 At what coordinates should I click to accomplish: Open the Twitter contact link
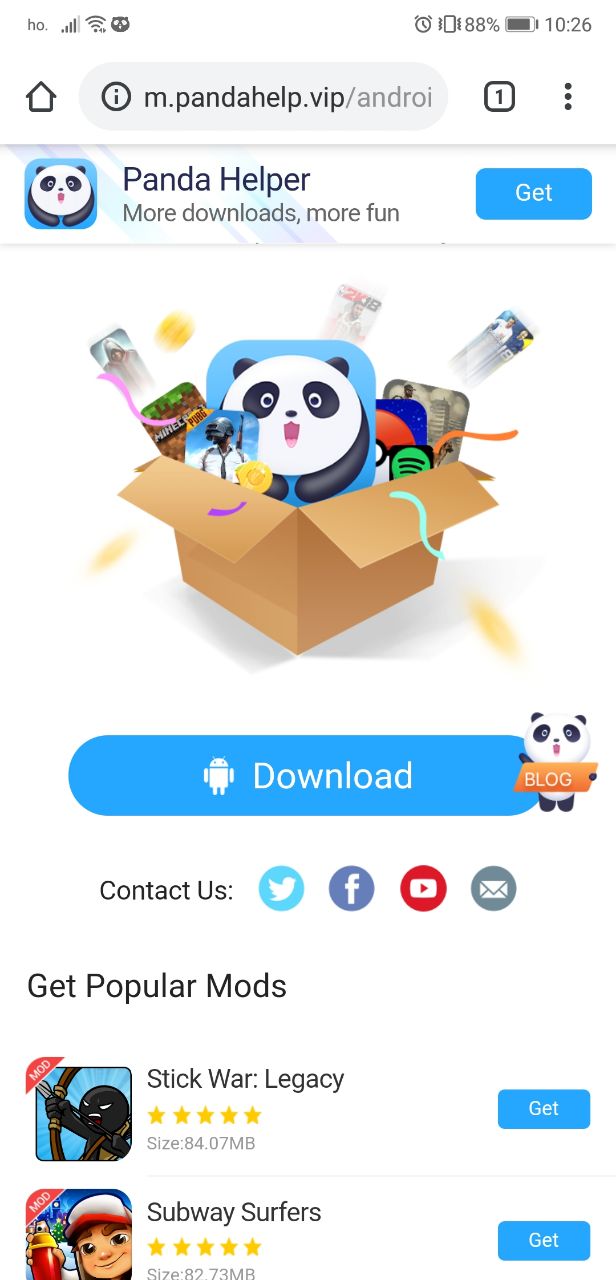click(x=281, y=889)
